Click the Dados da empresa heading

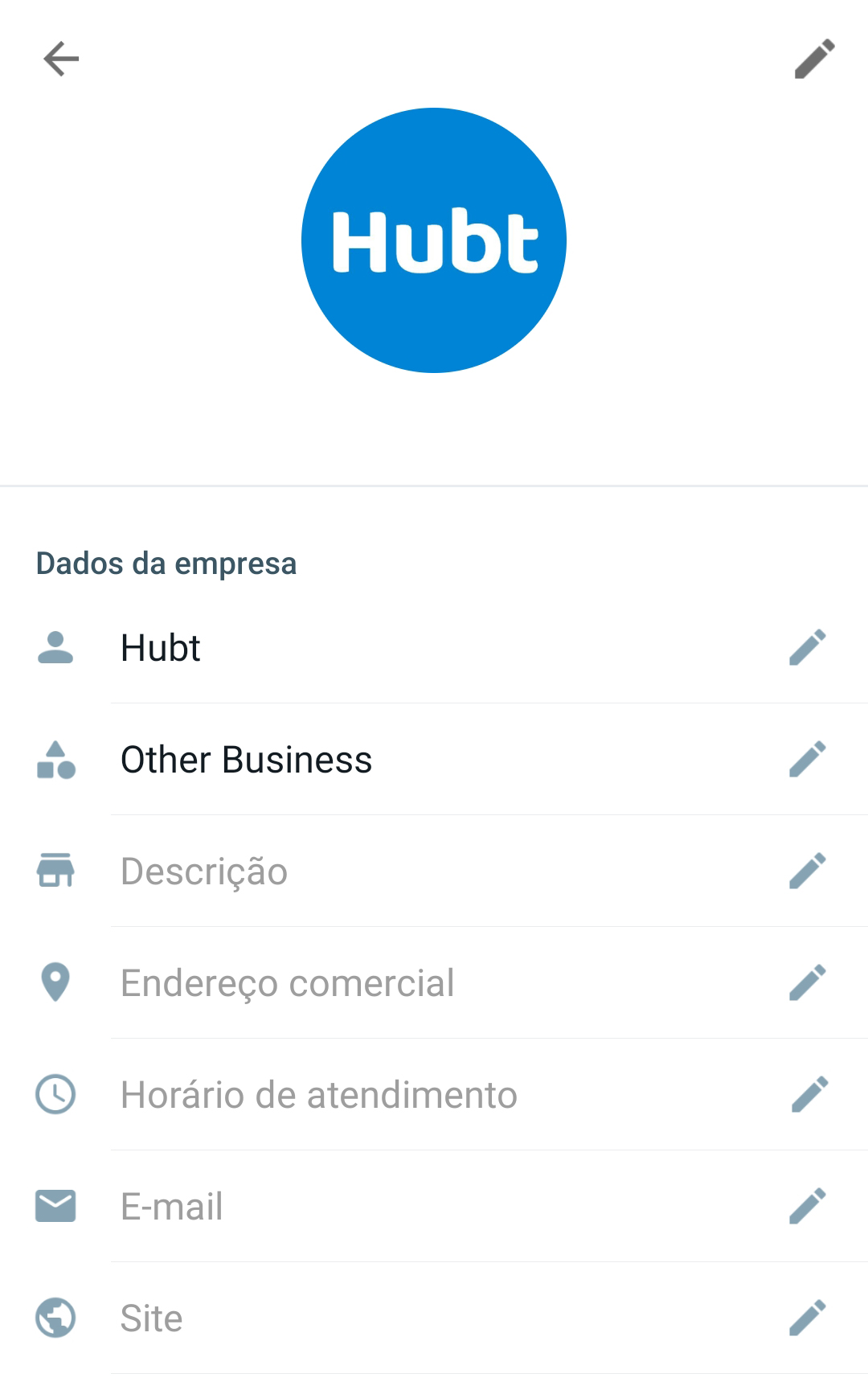[166, 563]
